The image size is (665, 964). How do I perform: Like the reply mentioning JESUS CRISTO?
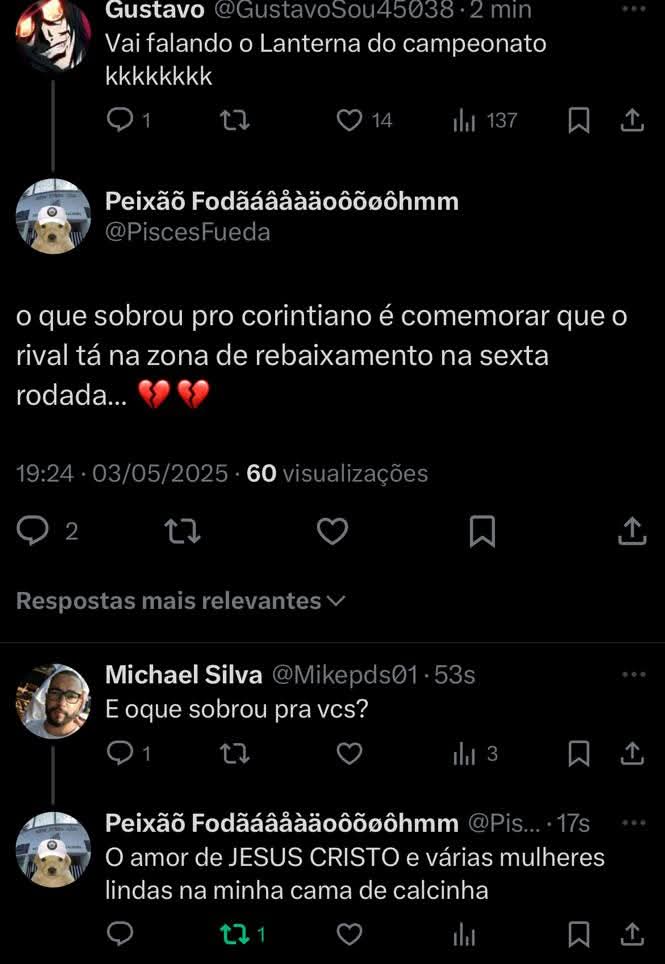349,934
